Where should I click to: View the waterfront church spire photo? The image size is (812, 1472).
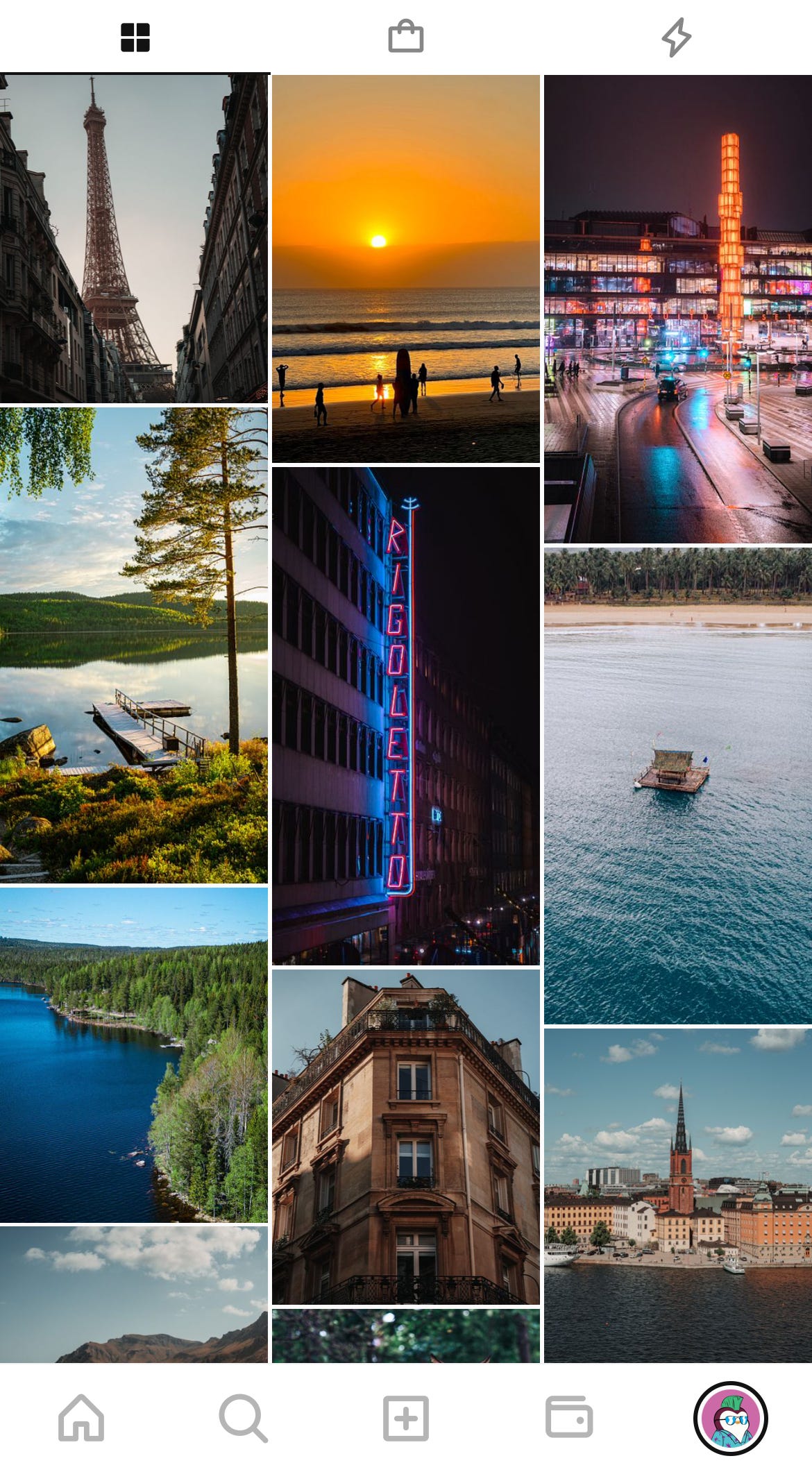click(678, 1195)
